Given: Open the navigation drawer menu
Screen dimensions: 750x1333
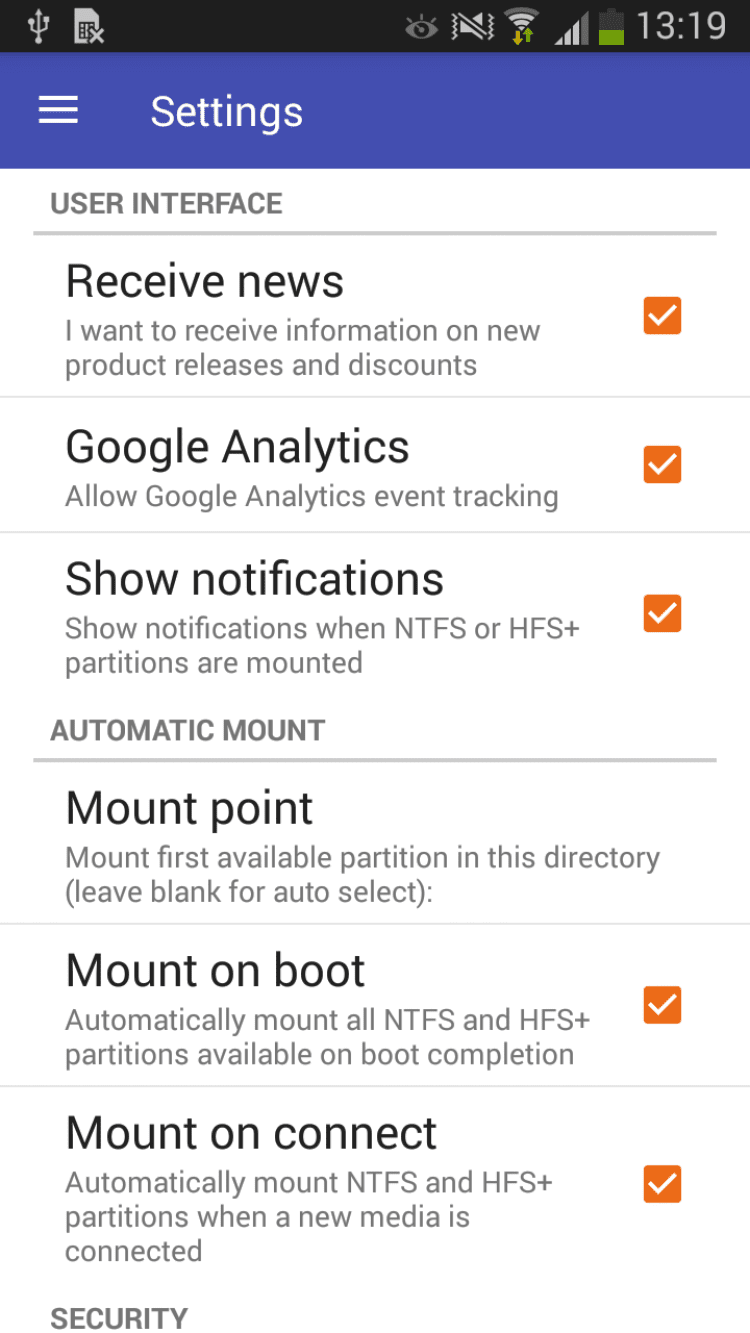Looking at the screenshot, I should pyautogui.click(x=58, y=111).
